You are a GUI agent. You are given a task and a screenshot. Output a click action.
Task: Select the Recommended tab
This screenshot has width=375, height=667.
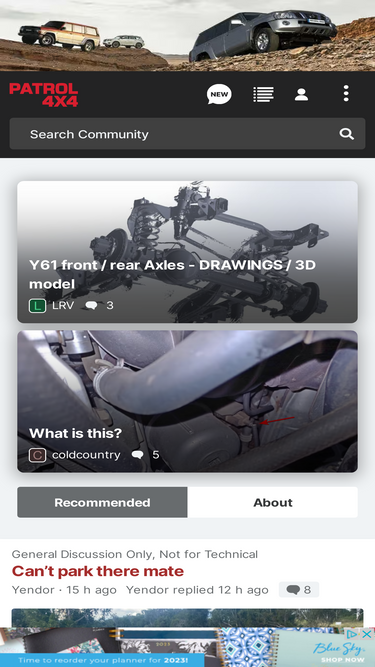[102, 502]
